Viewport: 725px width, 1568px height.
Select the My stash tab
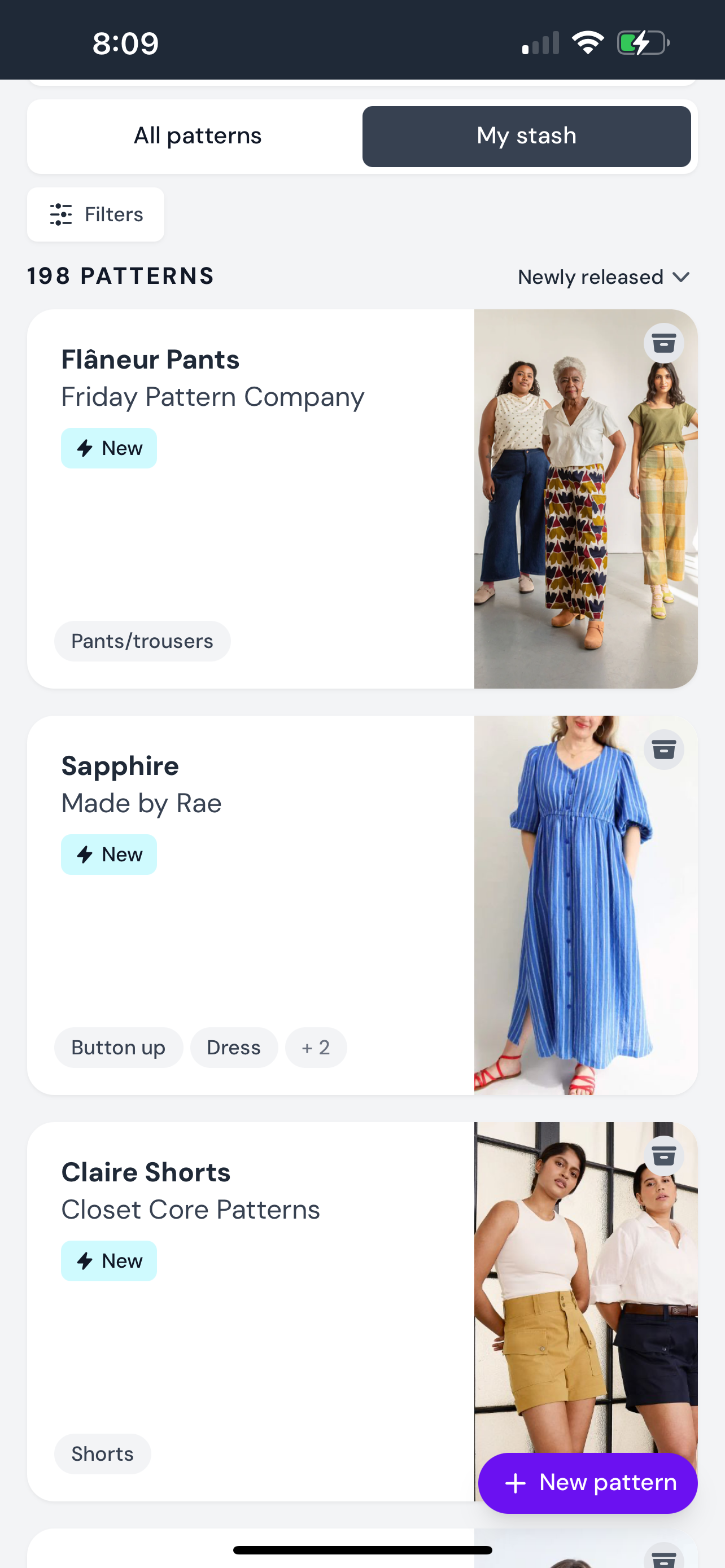point(526,135)
